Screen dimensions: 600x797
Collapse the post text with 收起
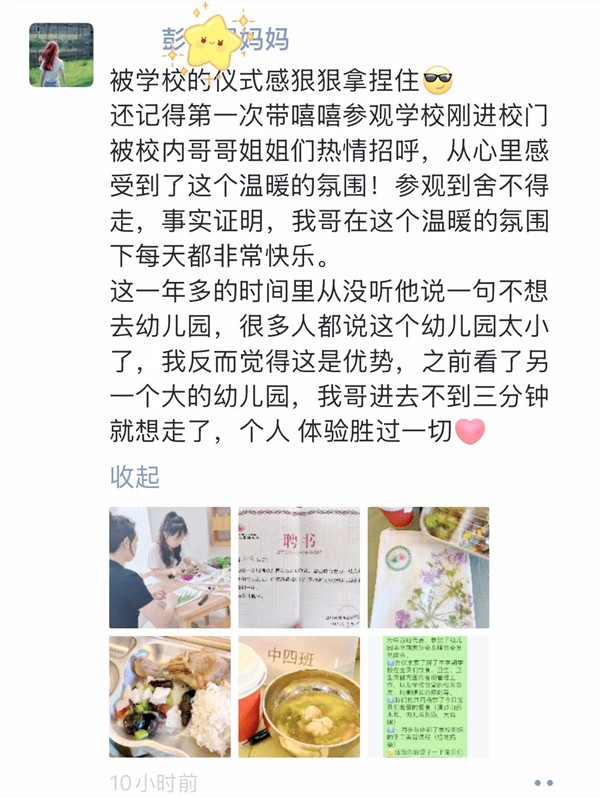pos(135,476)
